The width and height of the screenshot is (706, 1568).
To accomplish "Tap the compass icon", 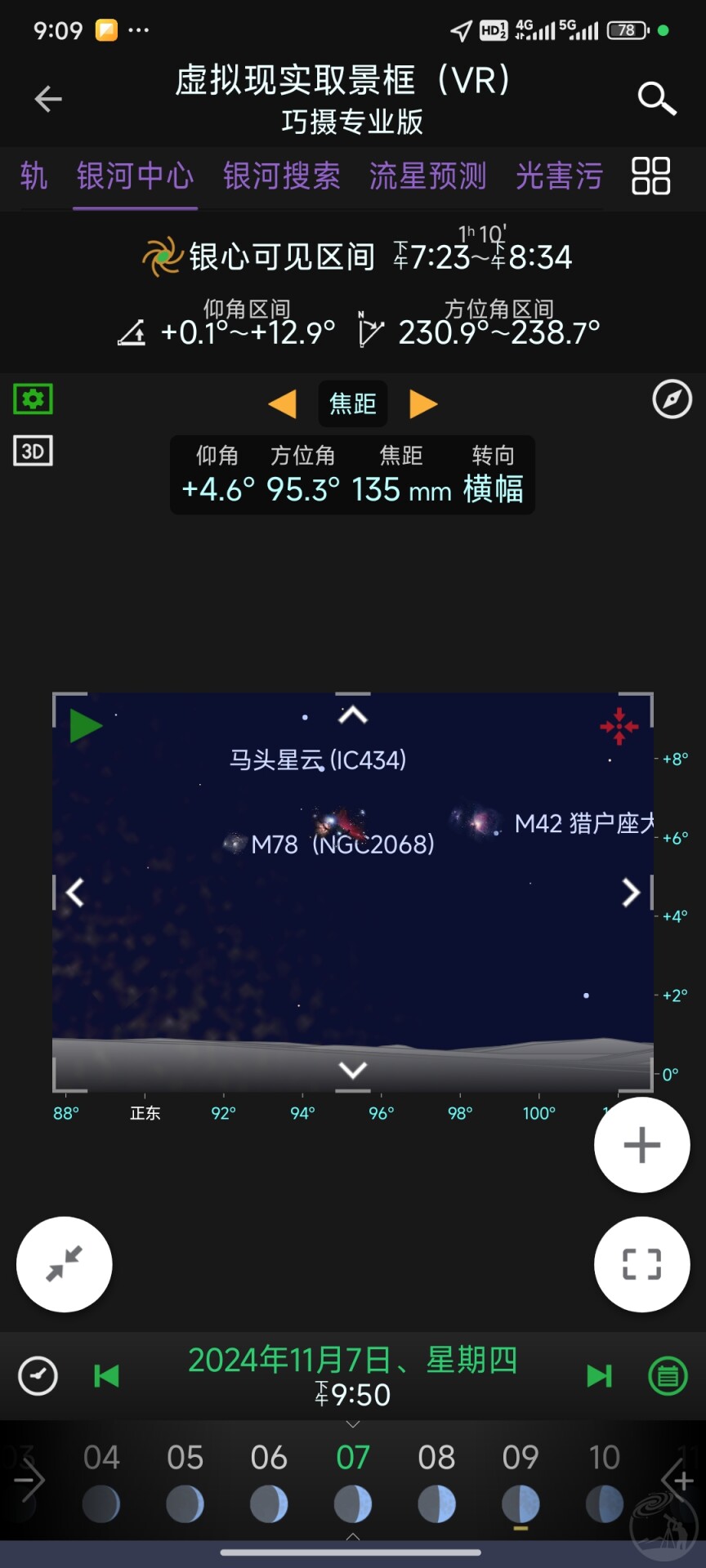I will (x=672, y=399).
